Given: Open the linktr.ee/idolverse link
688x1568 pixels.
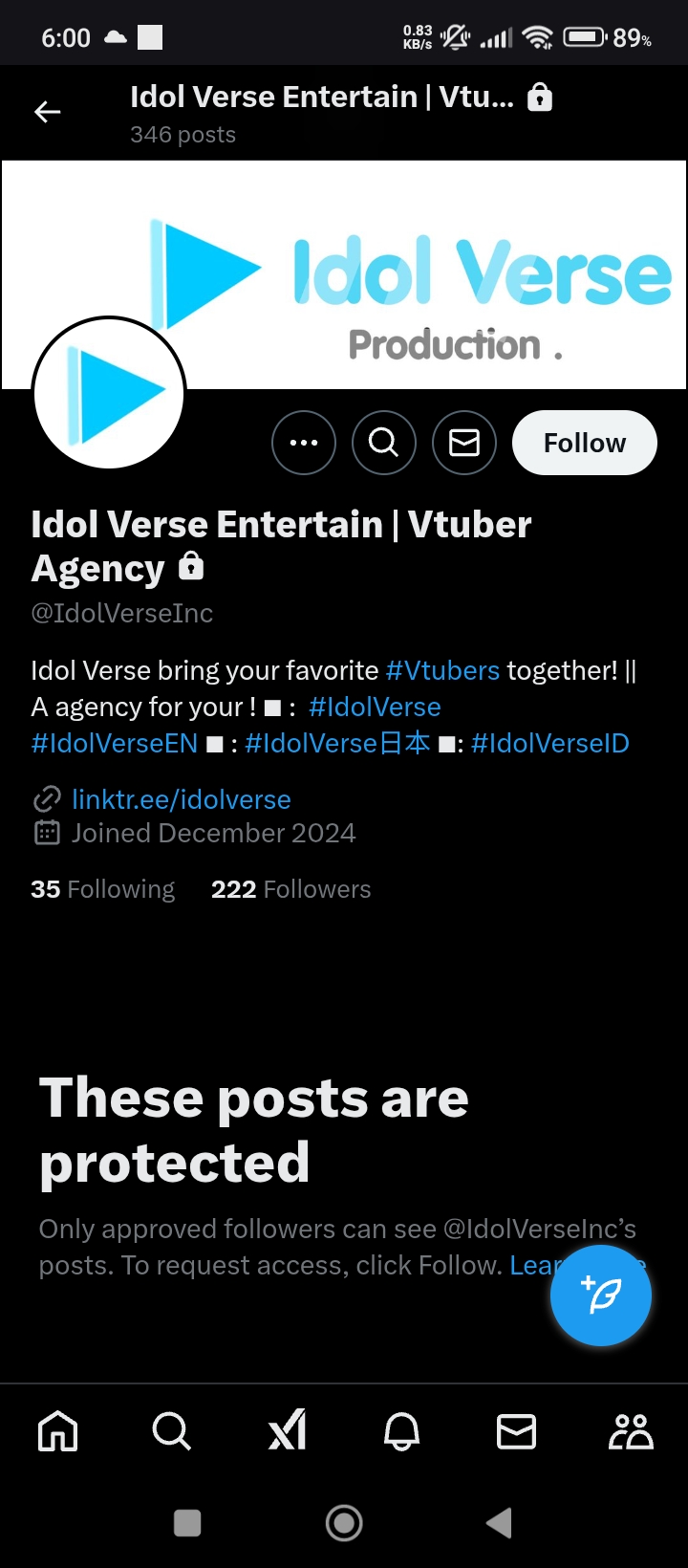Looking at the screenshot, I should pos(182,799).
